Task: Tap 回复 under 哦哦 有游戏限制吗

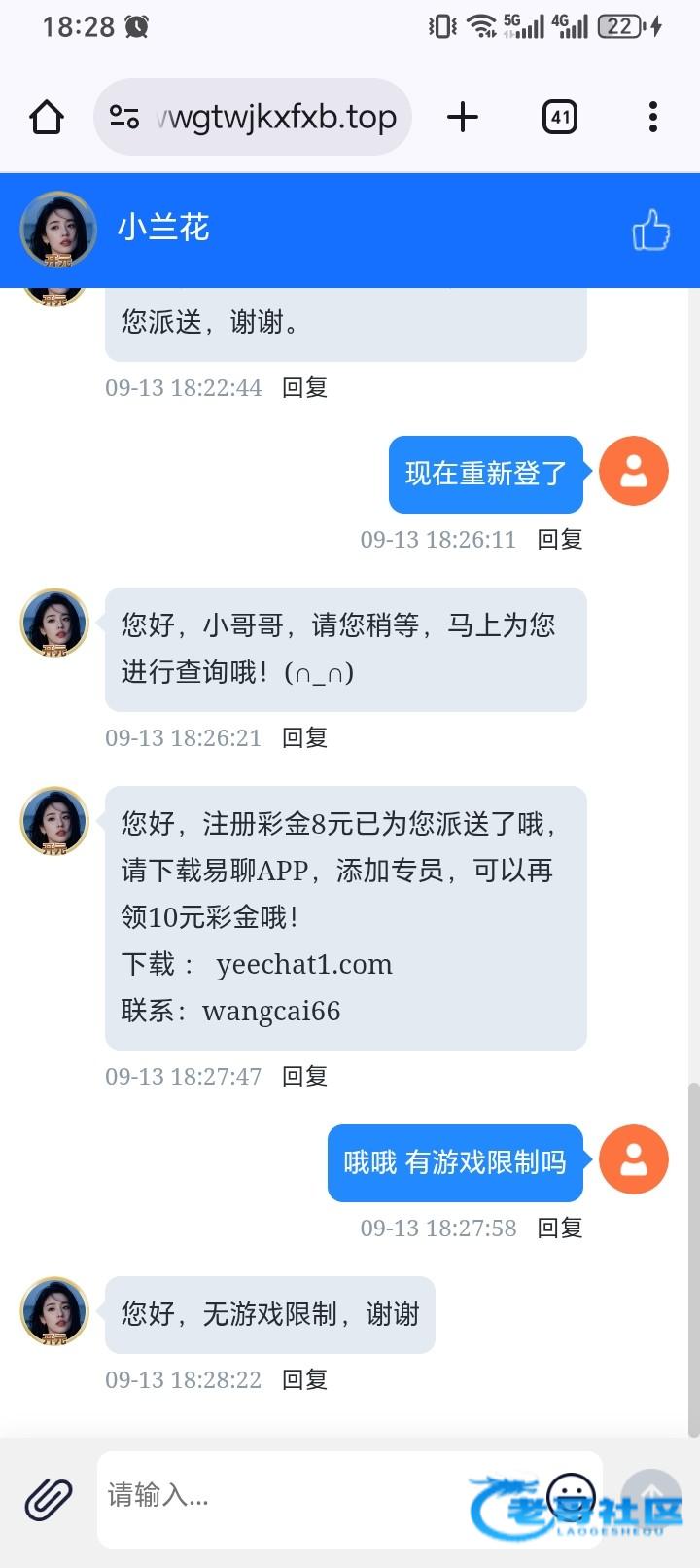Action: [x=560, y=1229]
